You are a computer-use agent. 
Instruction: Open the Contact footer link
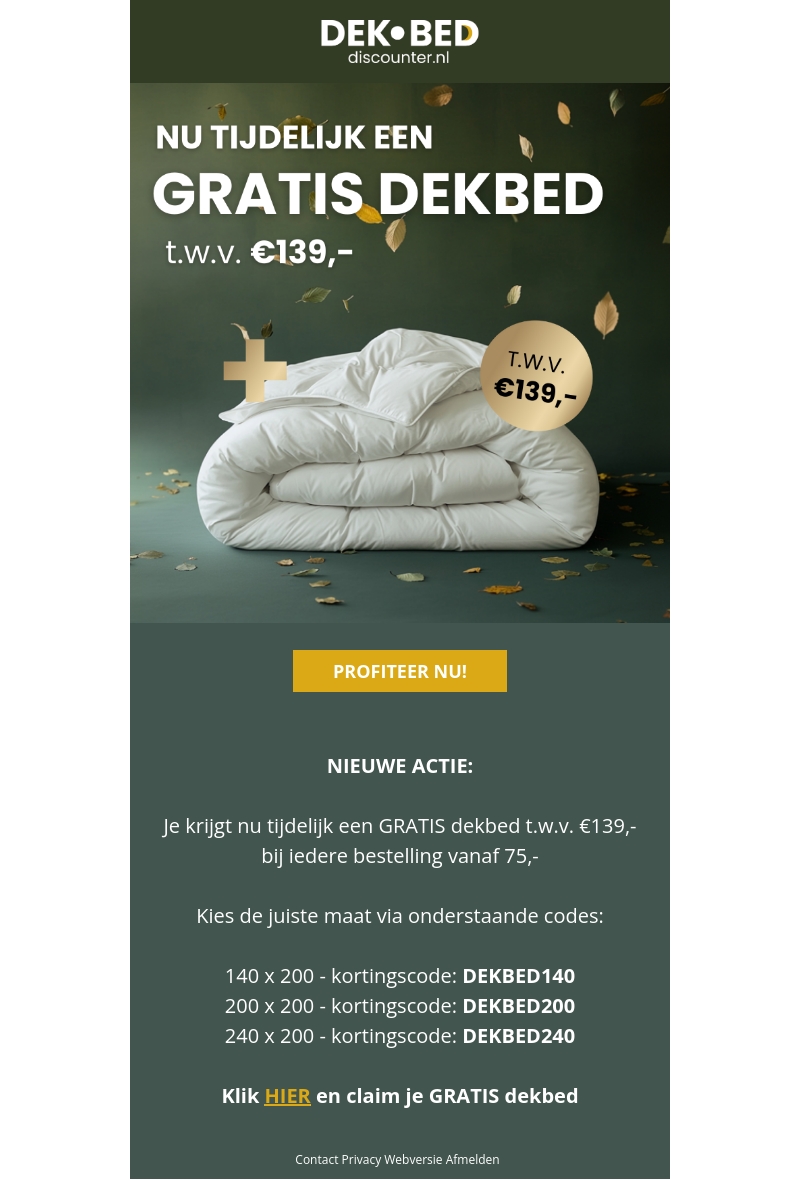tap(316, 1160)
